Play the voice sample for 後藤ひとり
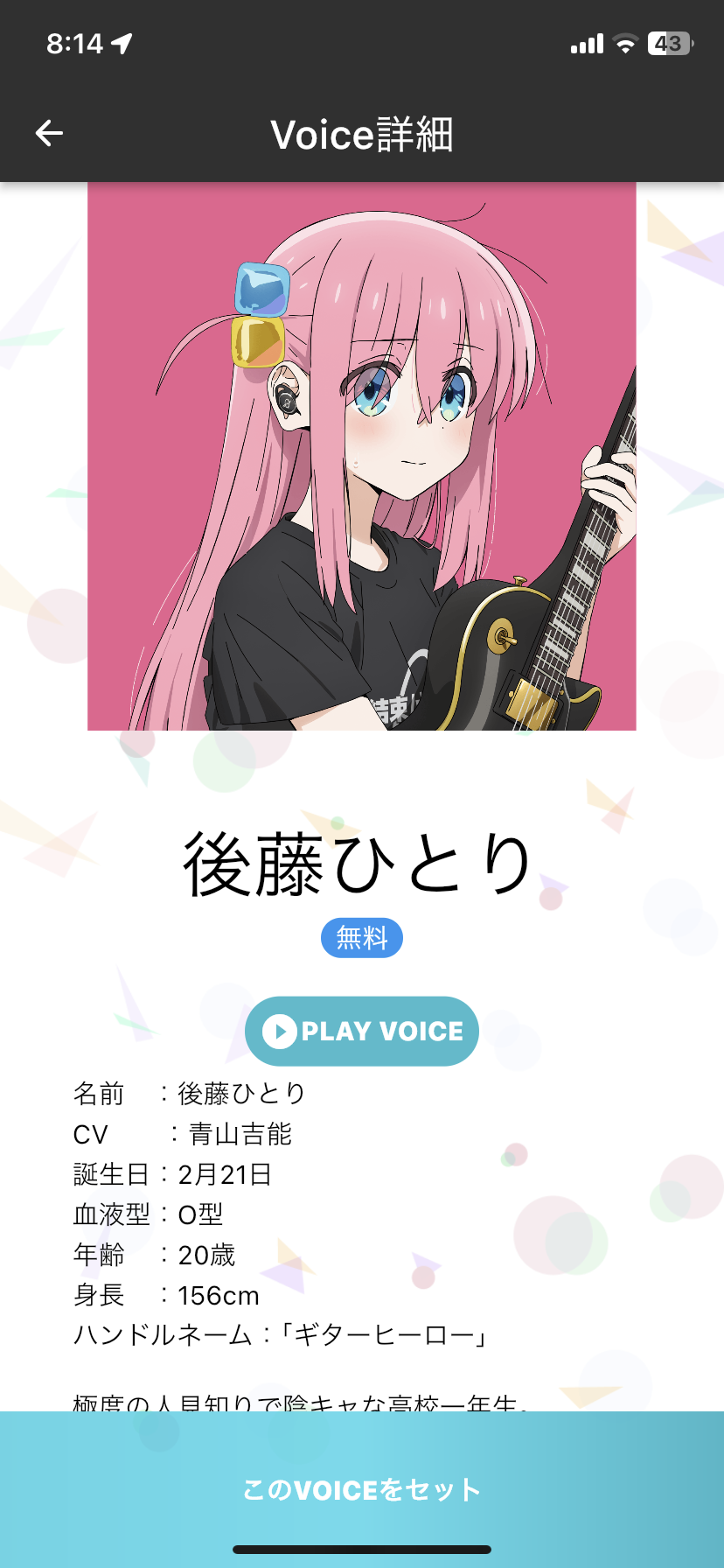Screen dimensions: 724x1568 362,1031
